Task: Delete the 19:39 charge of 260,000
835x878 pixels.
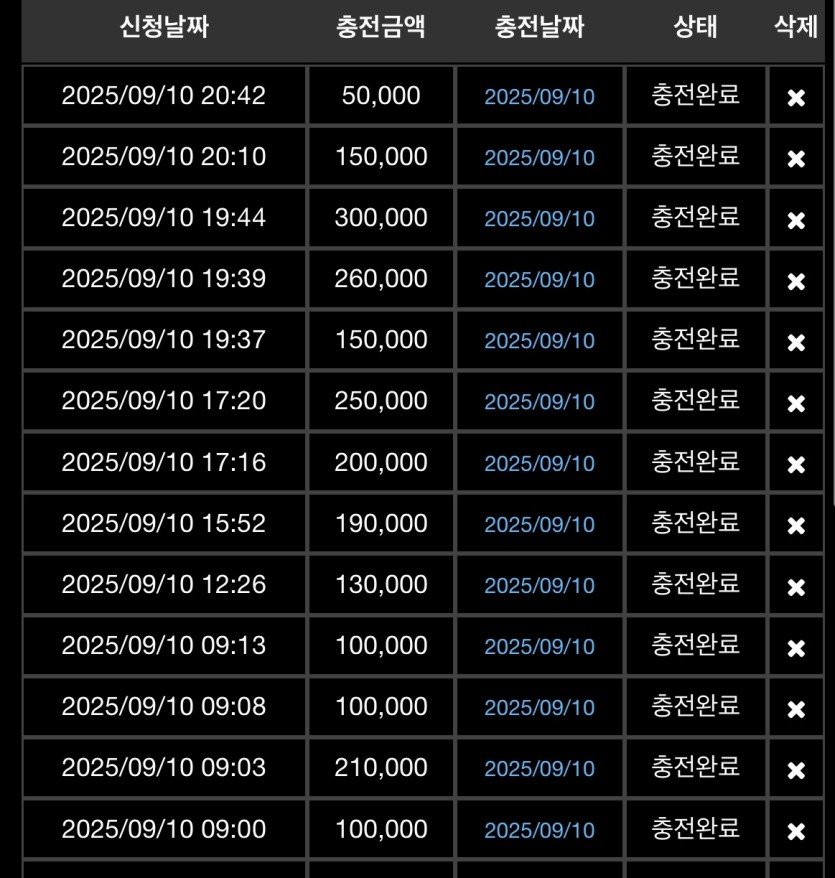Action: (796, 281)
